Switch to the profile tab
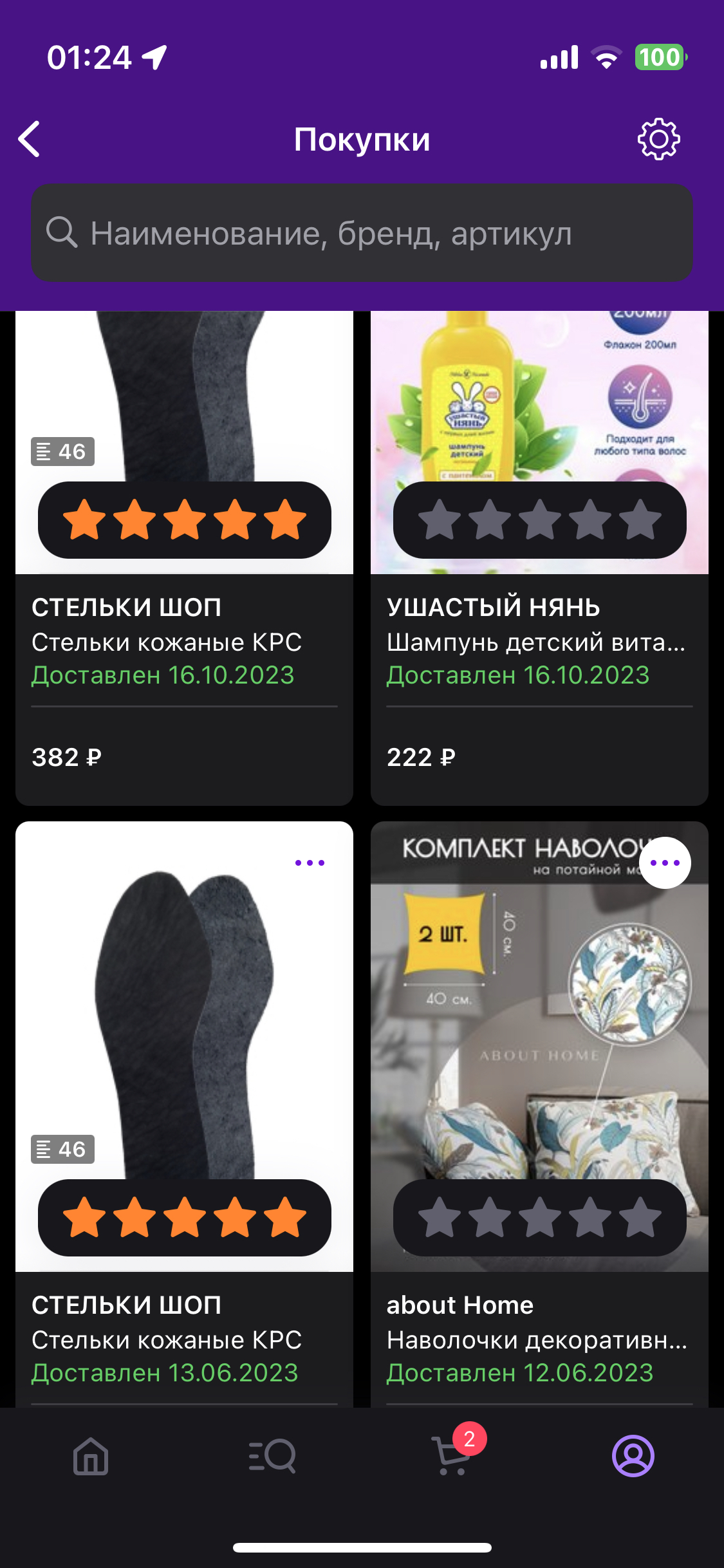Viewport: 724px width, 1568px height. [633, 1456]
